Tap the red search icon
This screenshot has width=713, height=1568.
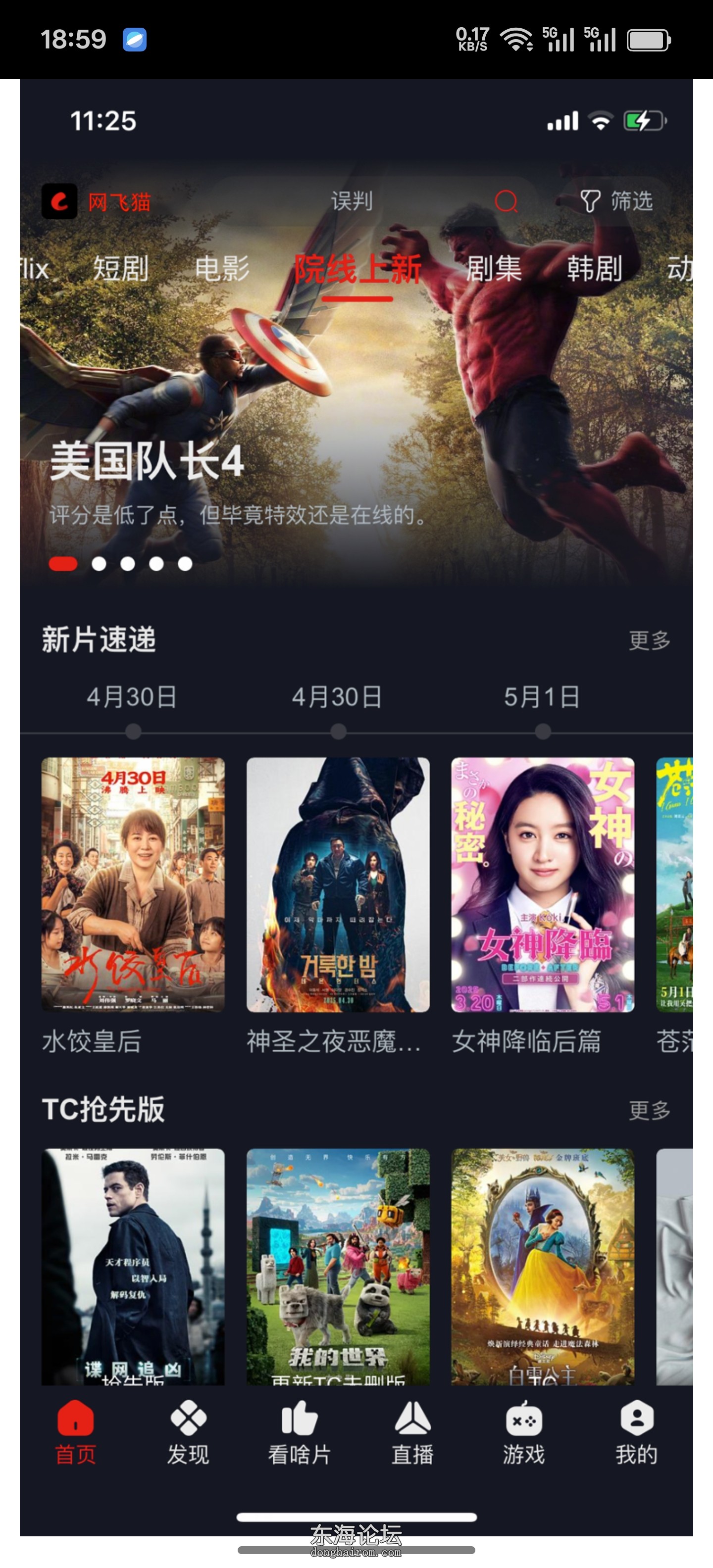click(x=506, y=201)
